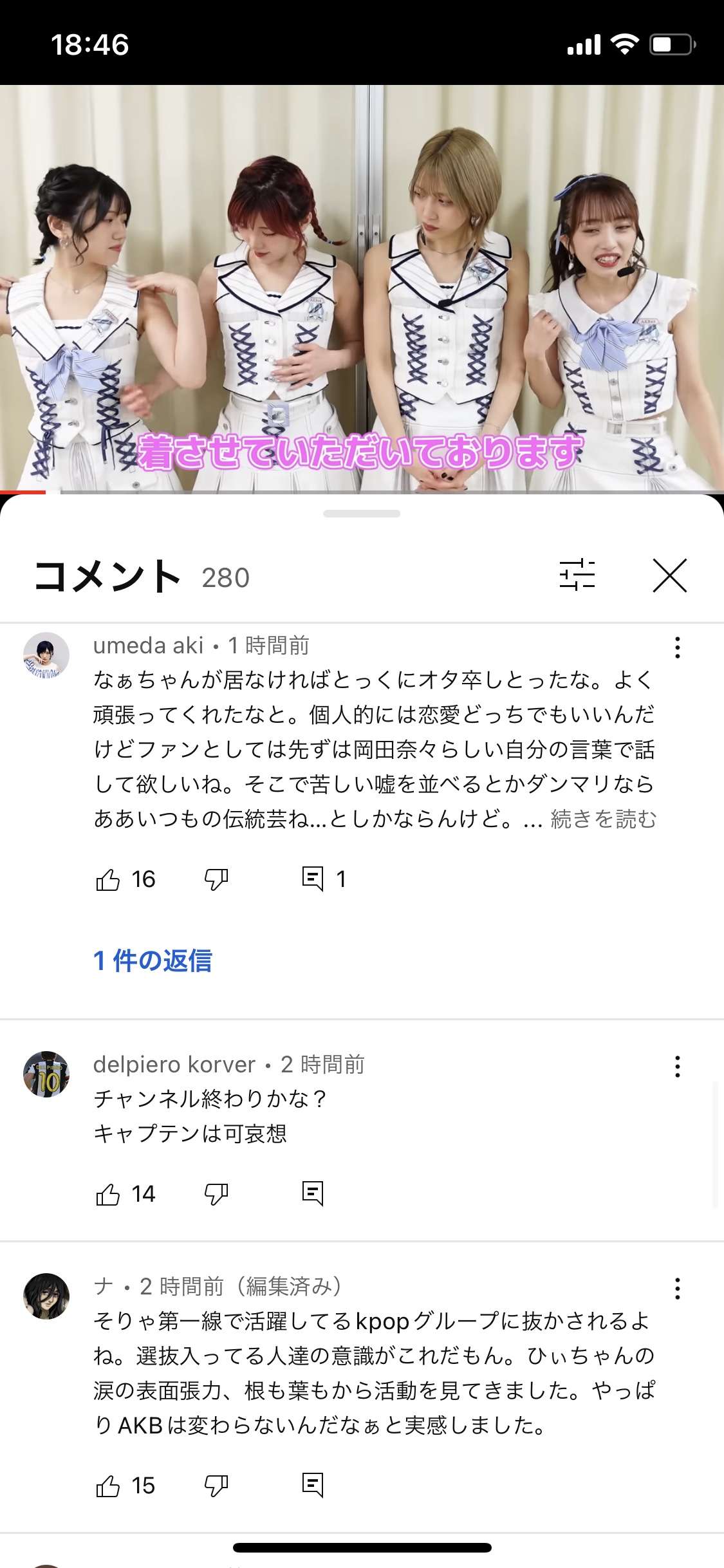Open overflow menu on umeda aki's comment
The height and width of the screenshot is (1568, 724).
tap(677, 648)
